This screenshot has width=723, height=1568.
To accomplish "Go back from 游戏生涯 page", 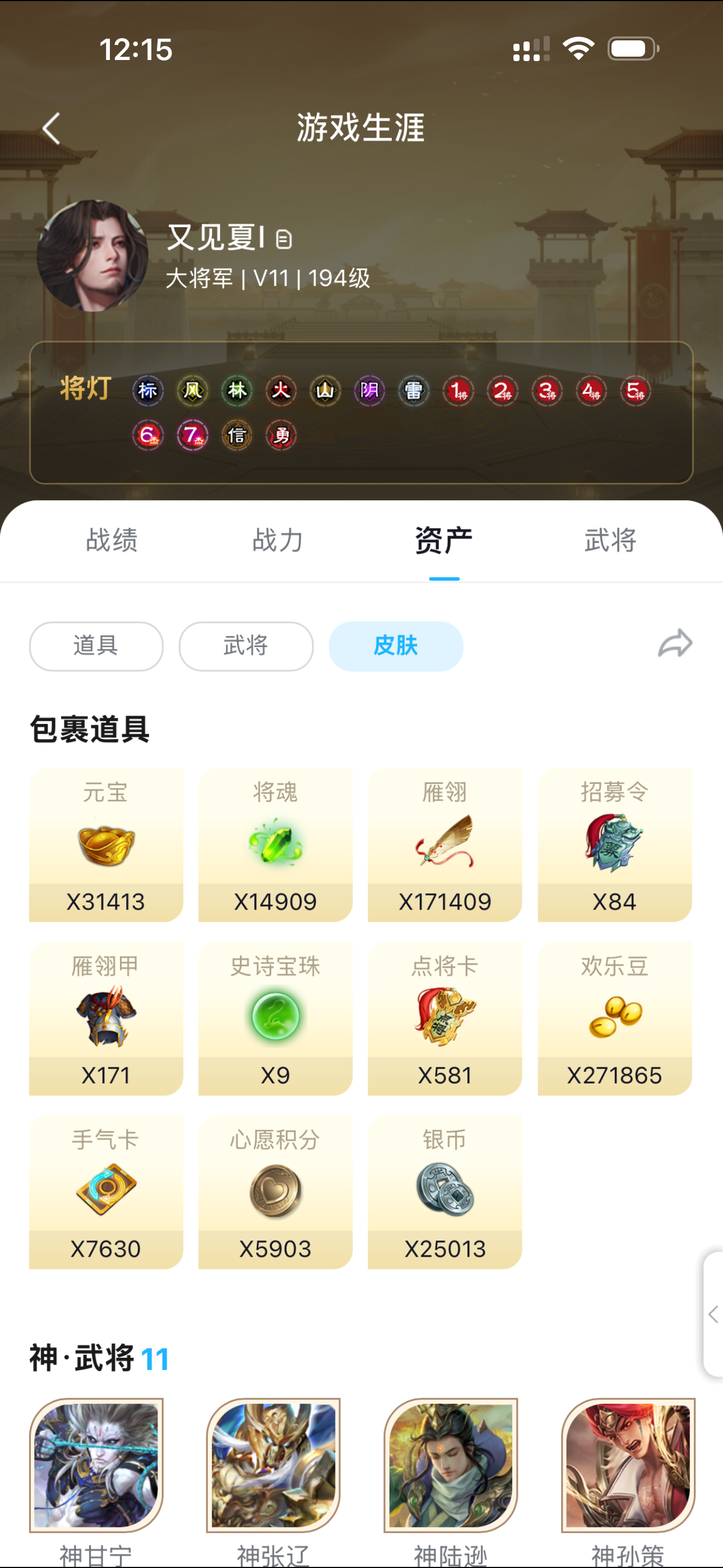I will 52,128.
